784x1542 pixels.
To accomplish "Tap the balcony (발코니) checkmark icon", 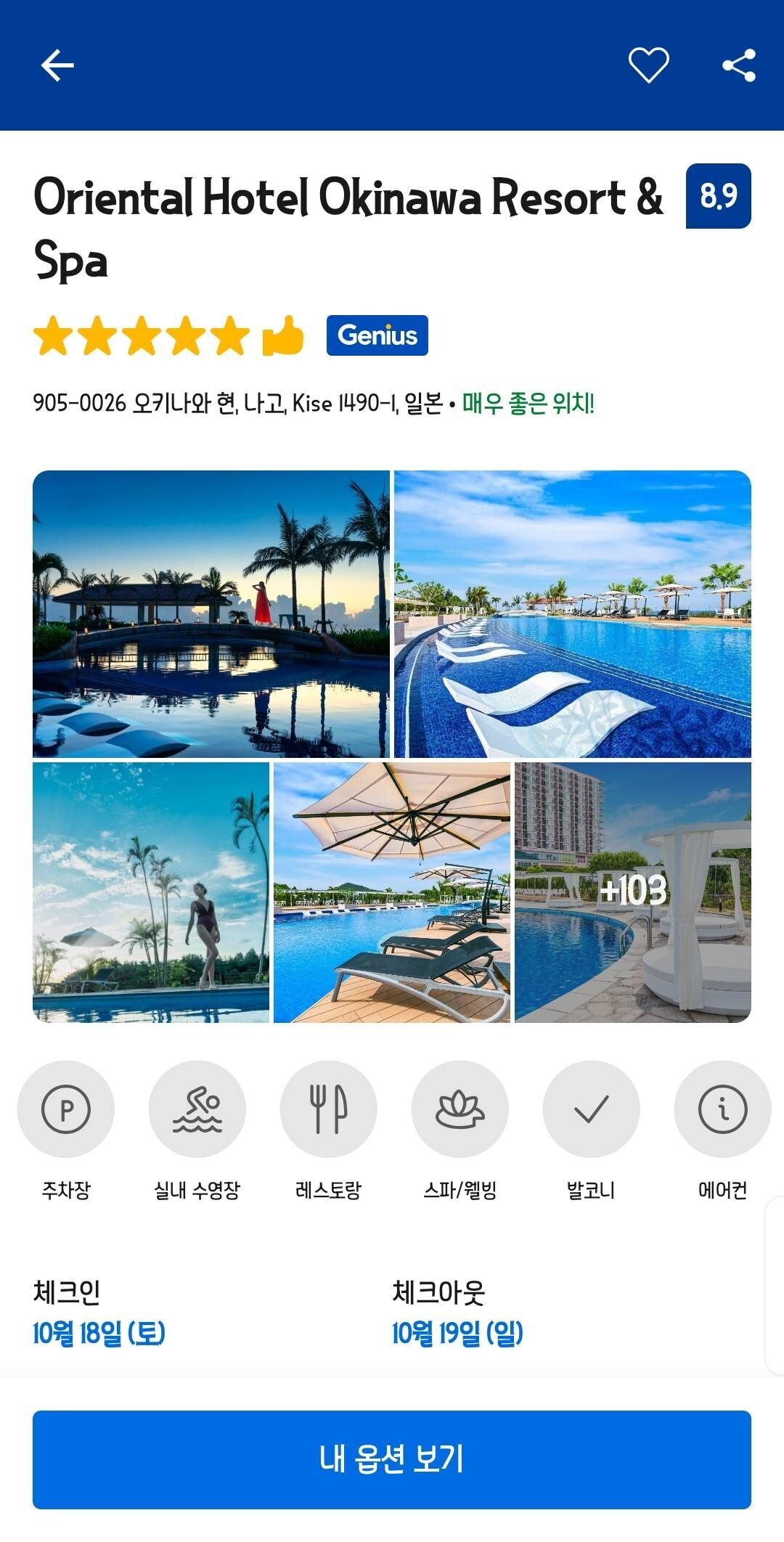I will [x=589, y=1109].
